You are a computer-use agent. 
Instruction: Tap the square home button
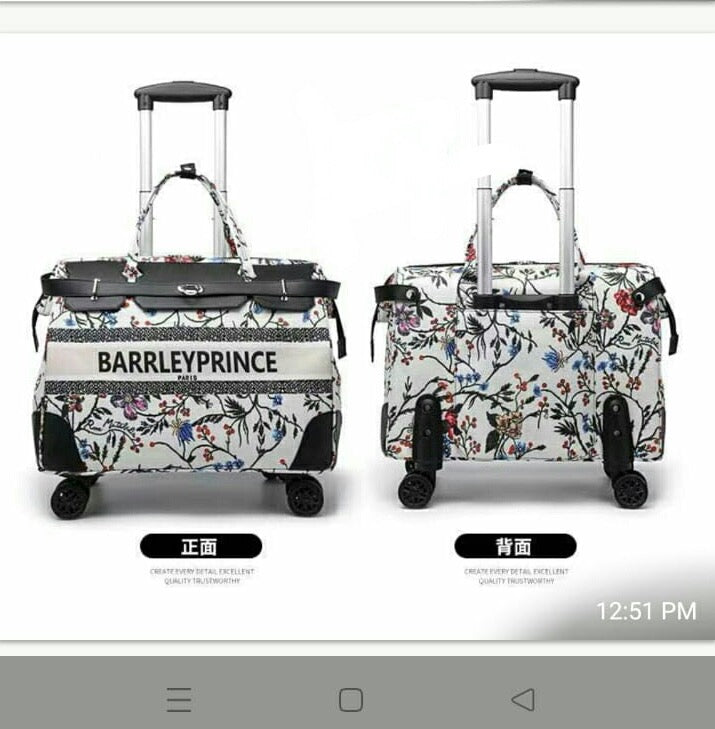[351, 700]
